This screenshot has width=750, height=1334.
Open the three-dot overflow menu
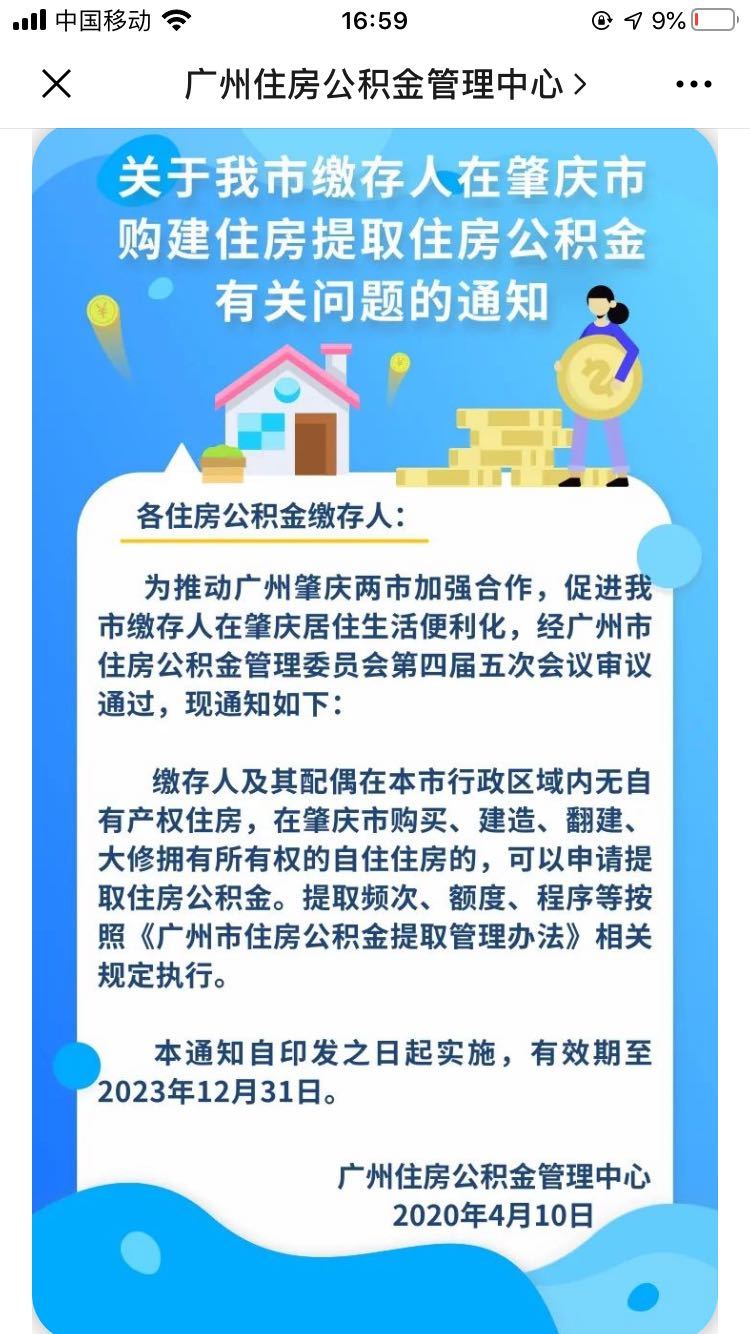point(693,85)
